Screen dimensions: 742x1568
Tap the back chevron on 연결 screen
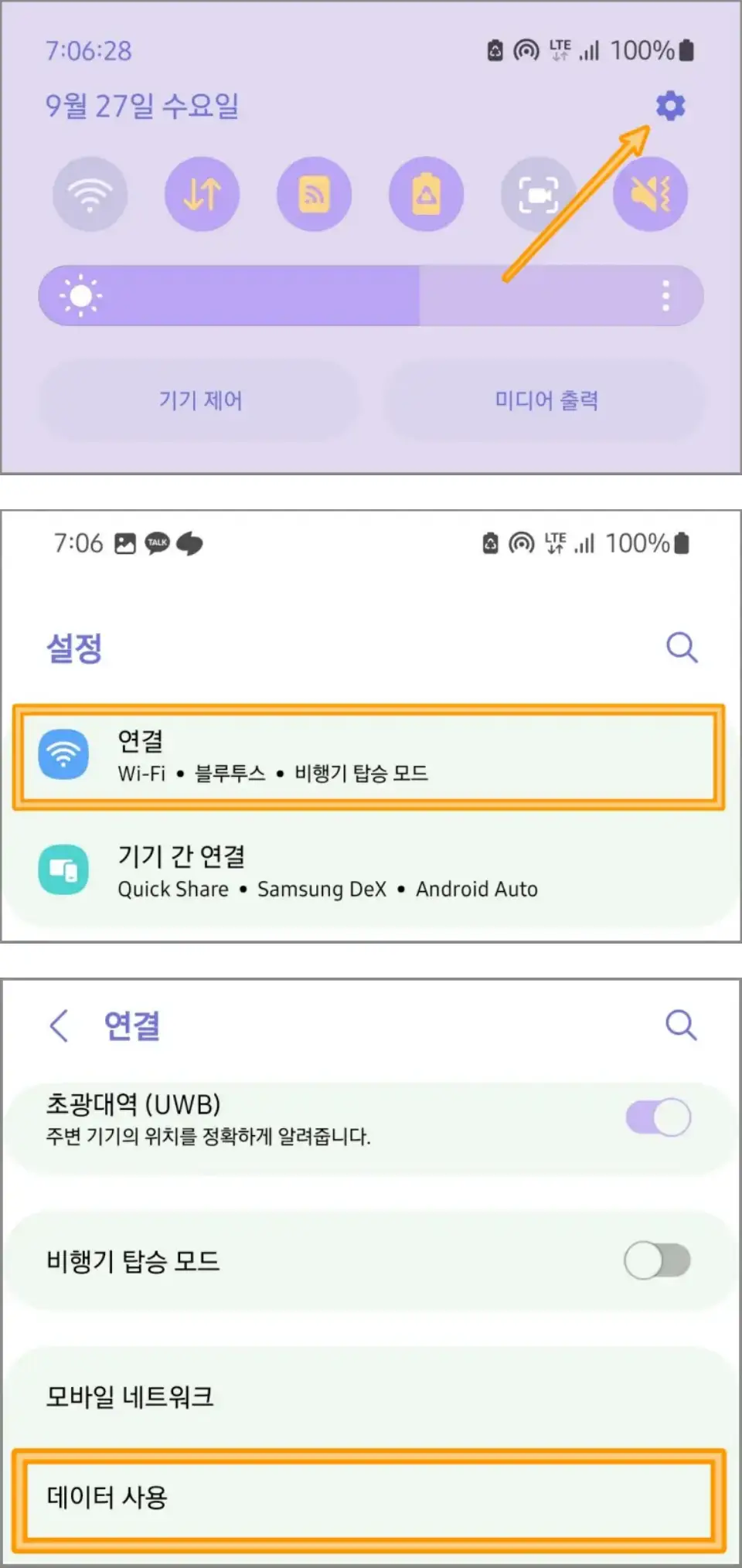coord(59,1025)
